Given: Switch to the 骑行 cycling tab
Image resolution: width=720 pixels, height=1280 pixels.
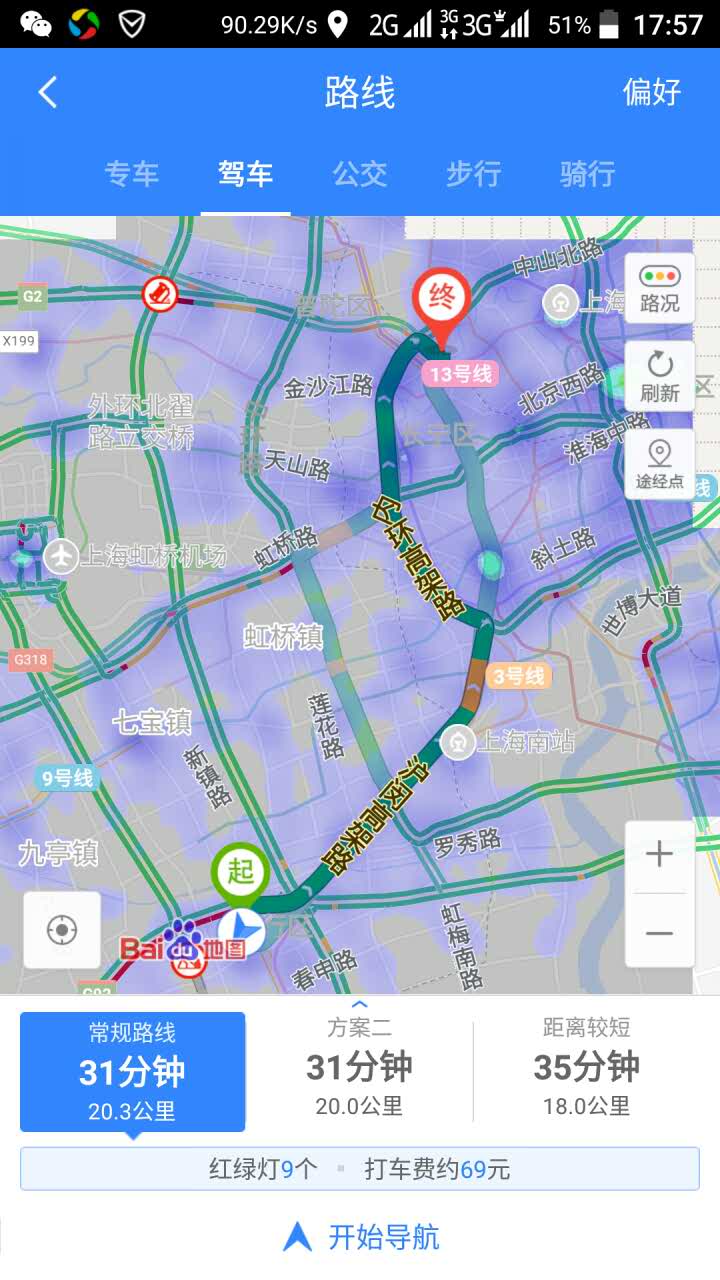Looking at the screenshot, I should click(587, 174).
